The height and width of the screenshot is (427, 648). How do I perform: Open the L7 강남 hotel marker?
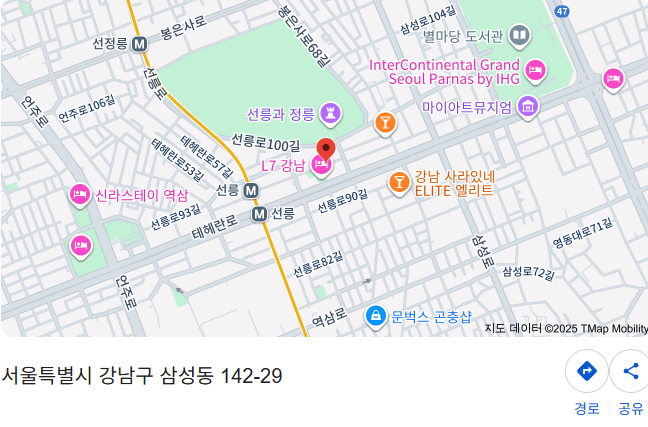pyautogui.click(x=321, y=166)
